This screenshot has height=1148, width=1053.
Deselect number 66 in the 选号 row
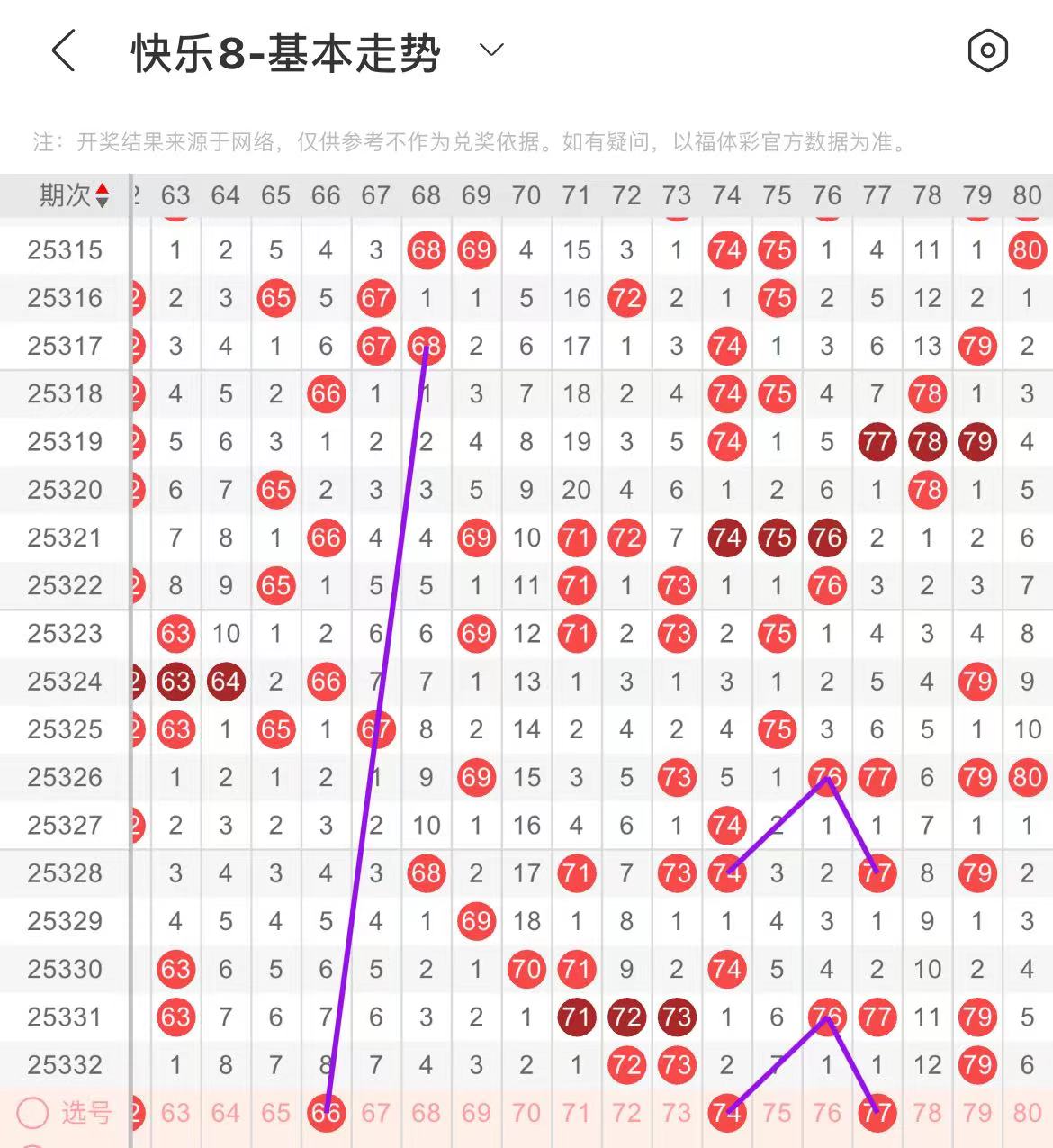pos(326,1113)
